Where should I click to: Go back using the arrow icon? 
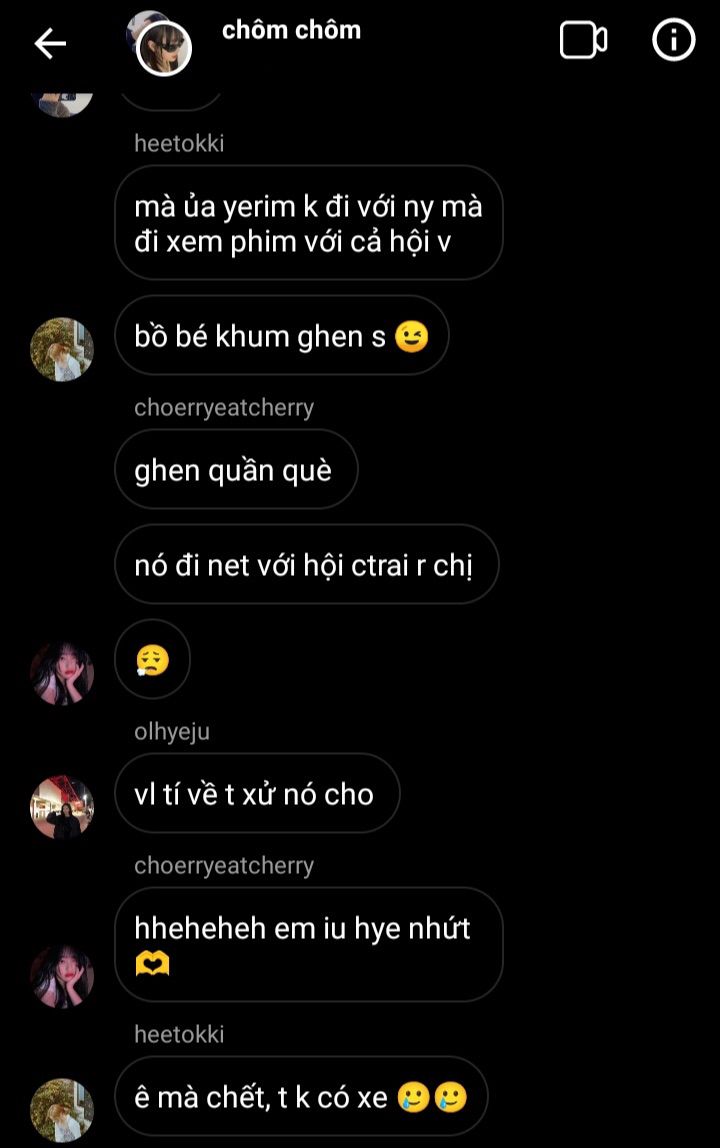[x=50, y=42]
